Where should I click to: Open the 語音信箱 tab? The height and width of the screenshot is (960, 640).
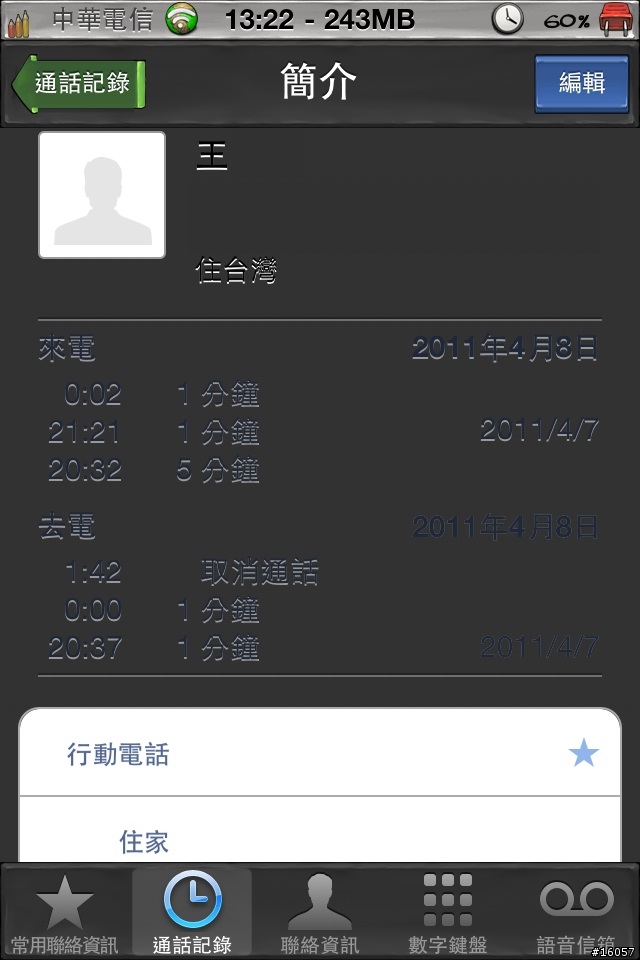pyautogui.click(x=575, y=914)
